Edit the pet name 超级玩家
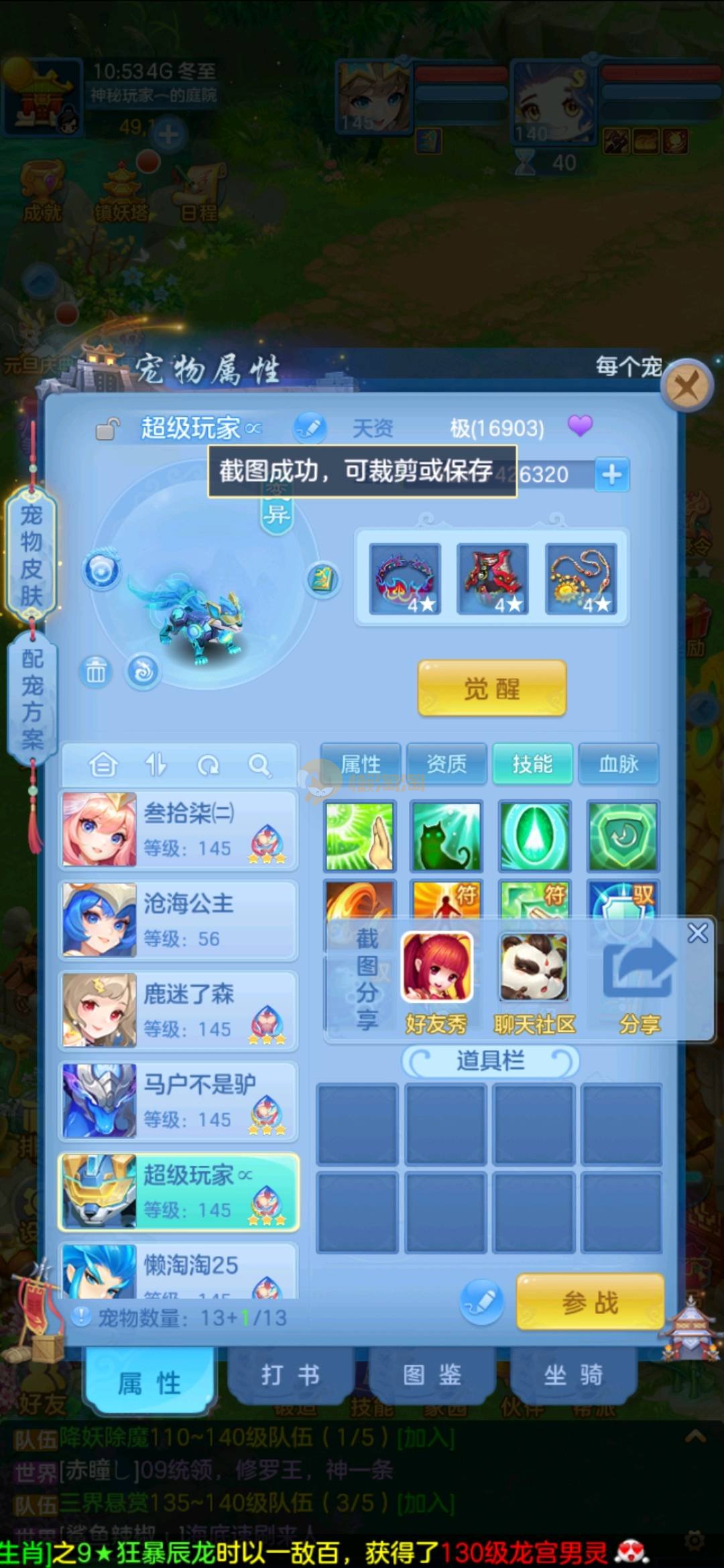The width and height of the screenshot is (724, 1568). click(310, 428)
